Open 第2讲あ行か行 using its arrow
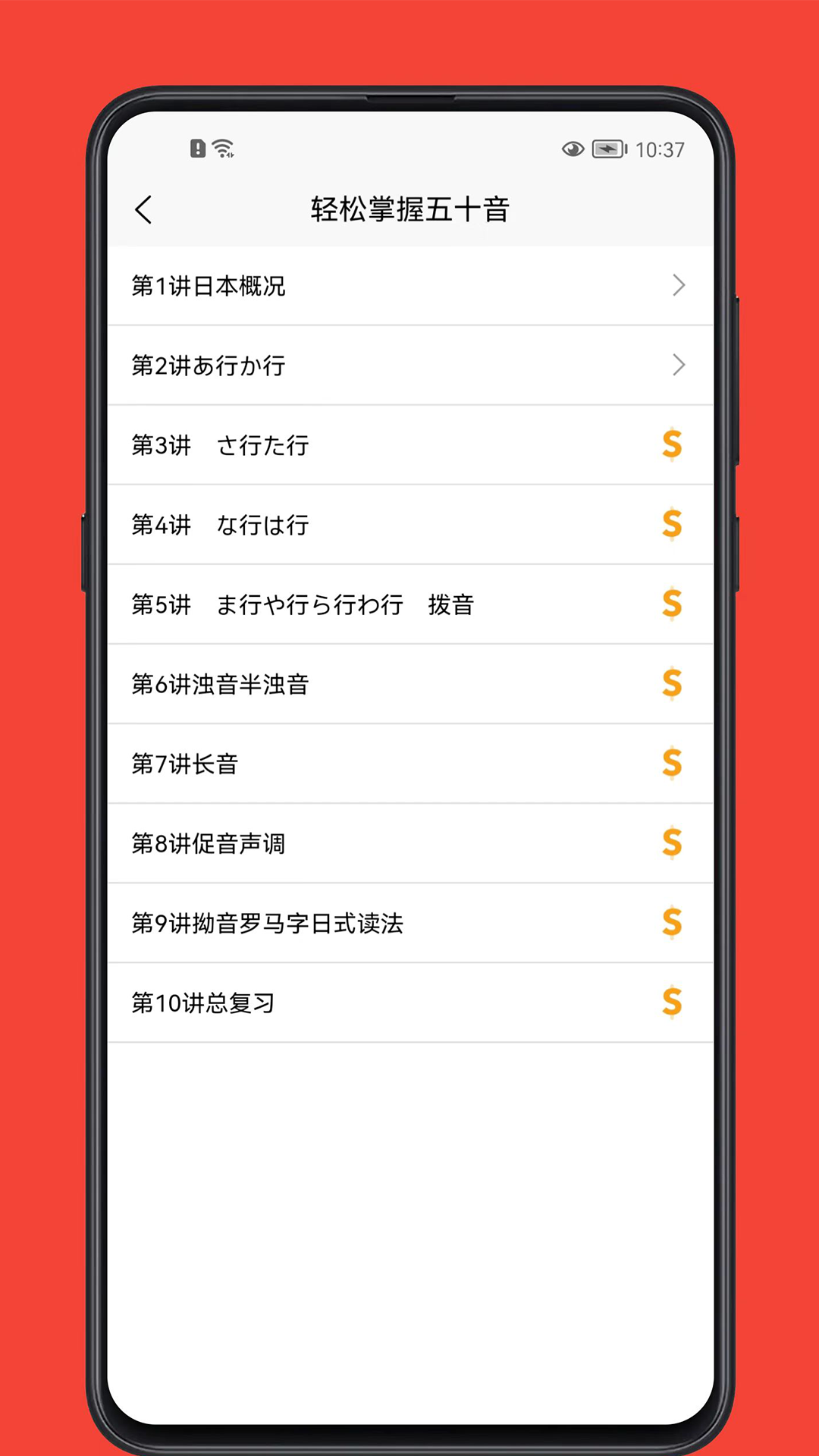Viewport: 819px width, 1456px height. 679,366
